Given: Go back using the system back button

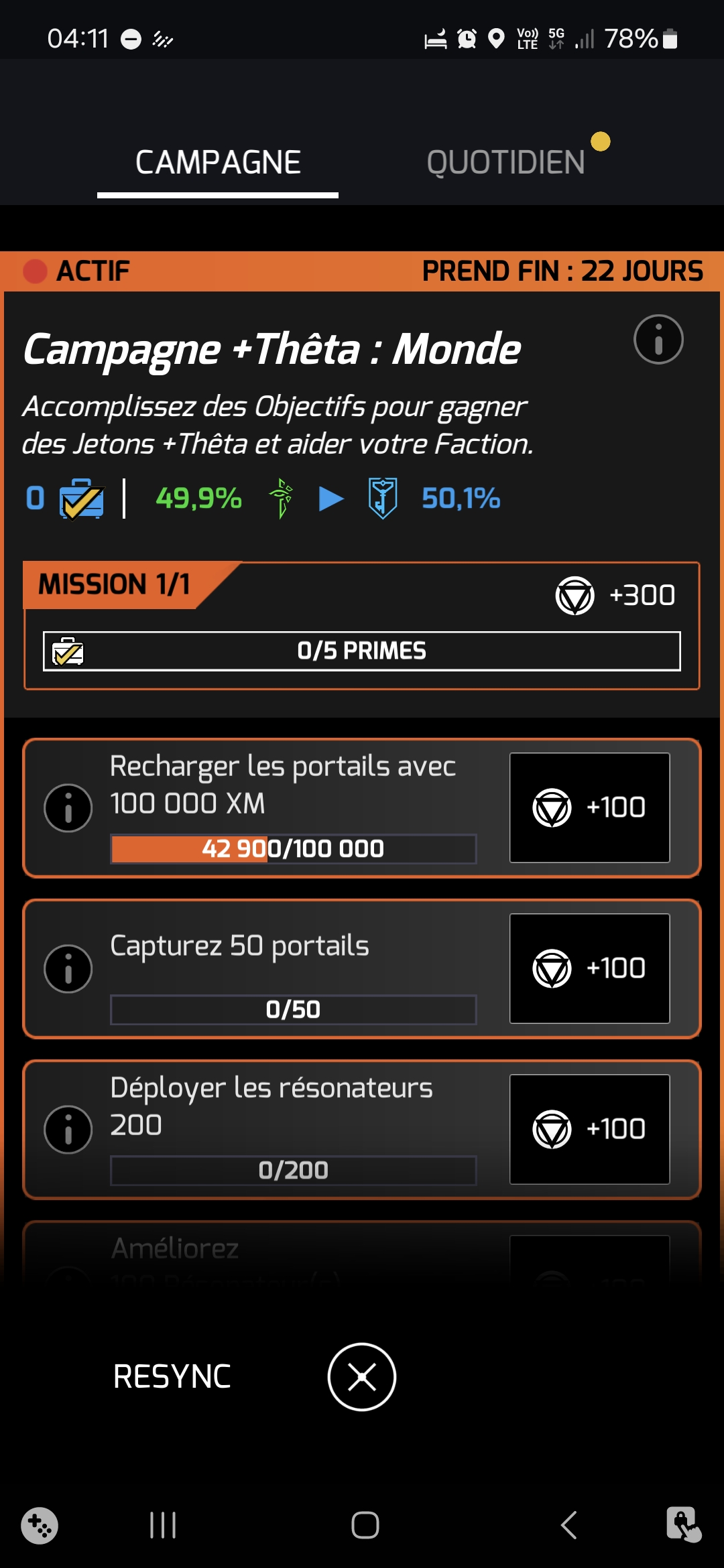Looking at the screenshot, I should [x=568, y=1525].
